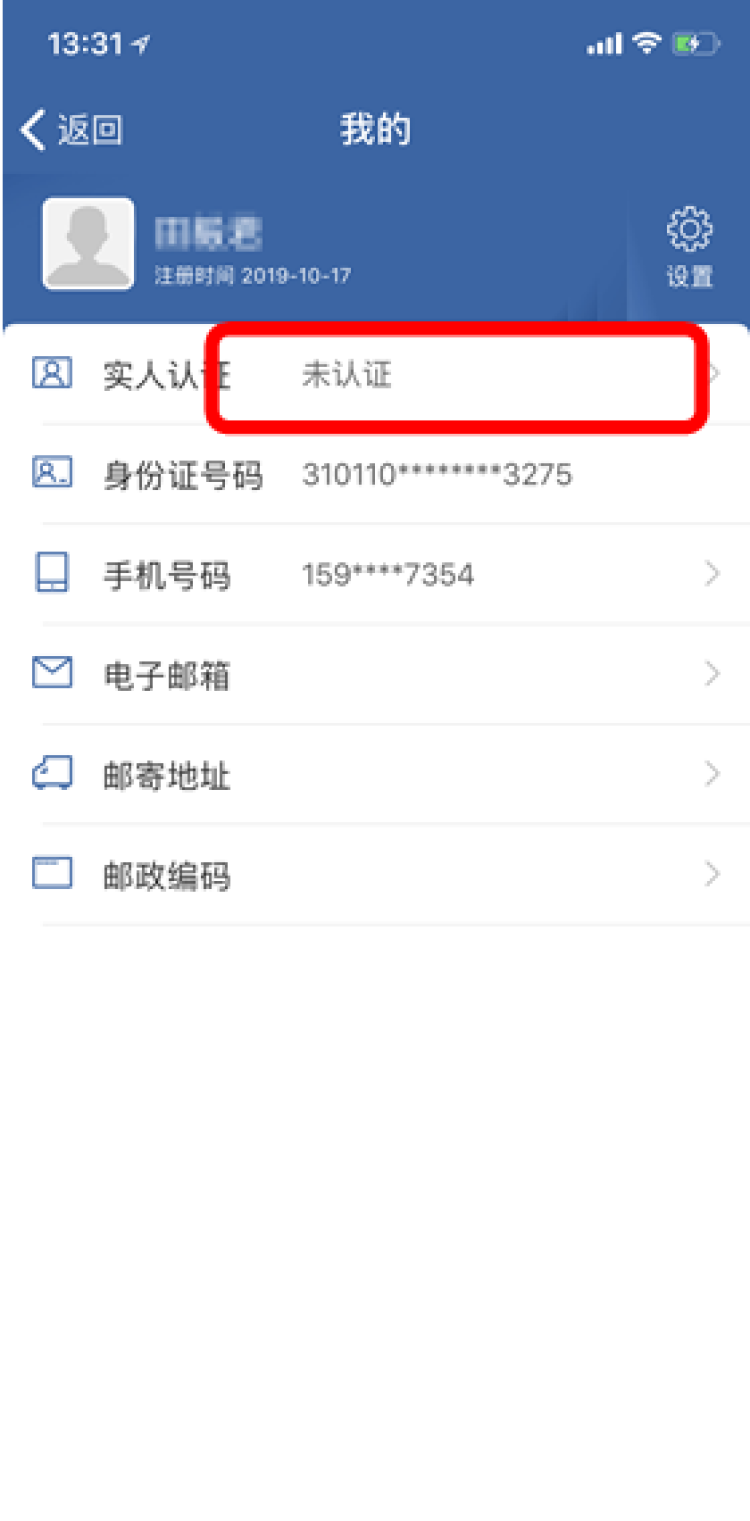This screenshot has height=1521, width=750.
Task: Tap the profile avatar picture
Action: pos(88,244)
